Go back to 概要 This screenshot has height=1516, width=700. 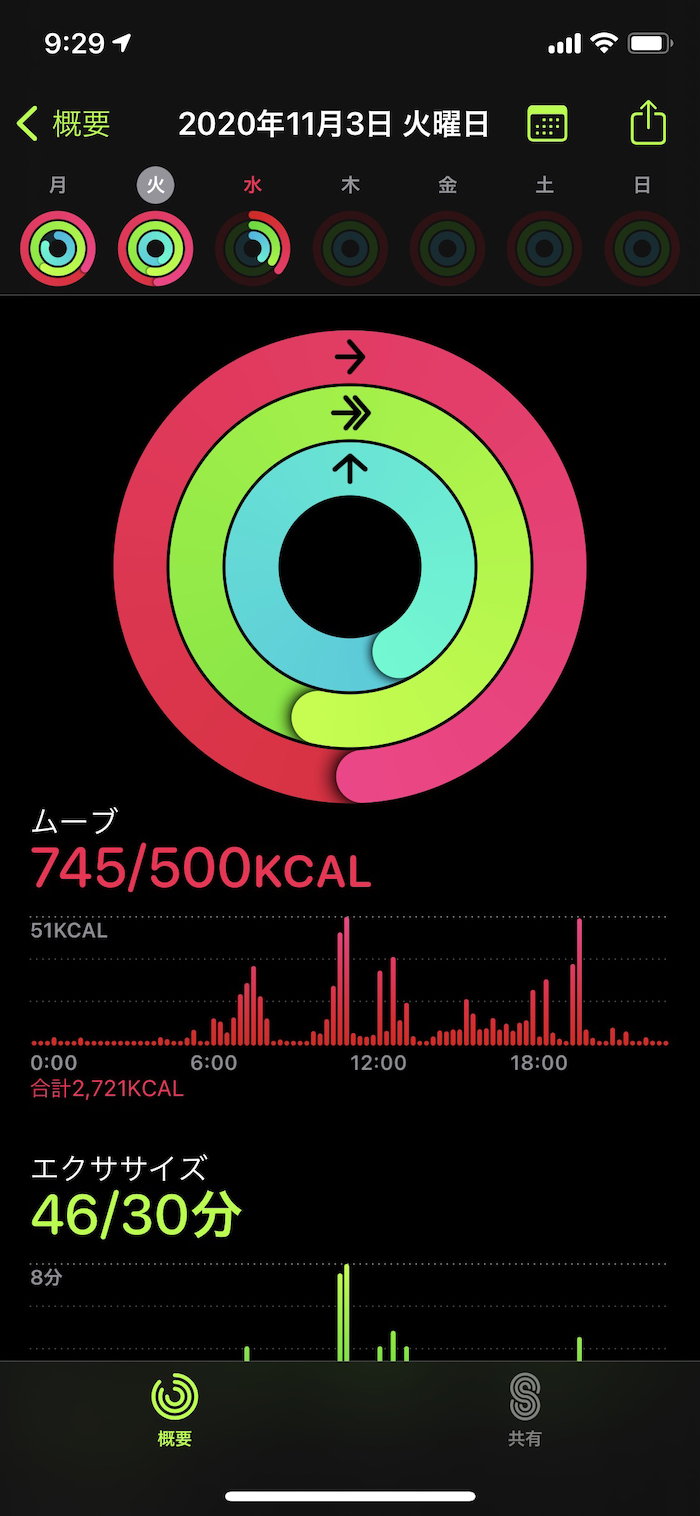point(64,124)
